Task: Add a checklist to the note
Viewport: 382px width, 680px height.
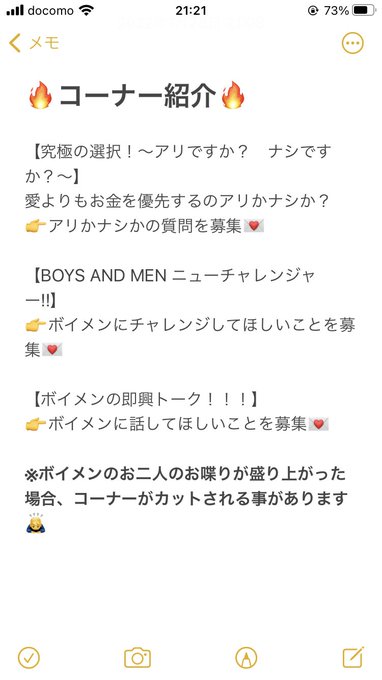Action: pyautogui.click(x=29, y=657)
